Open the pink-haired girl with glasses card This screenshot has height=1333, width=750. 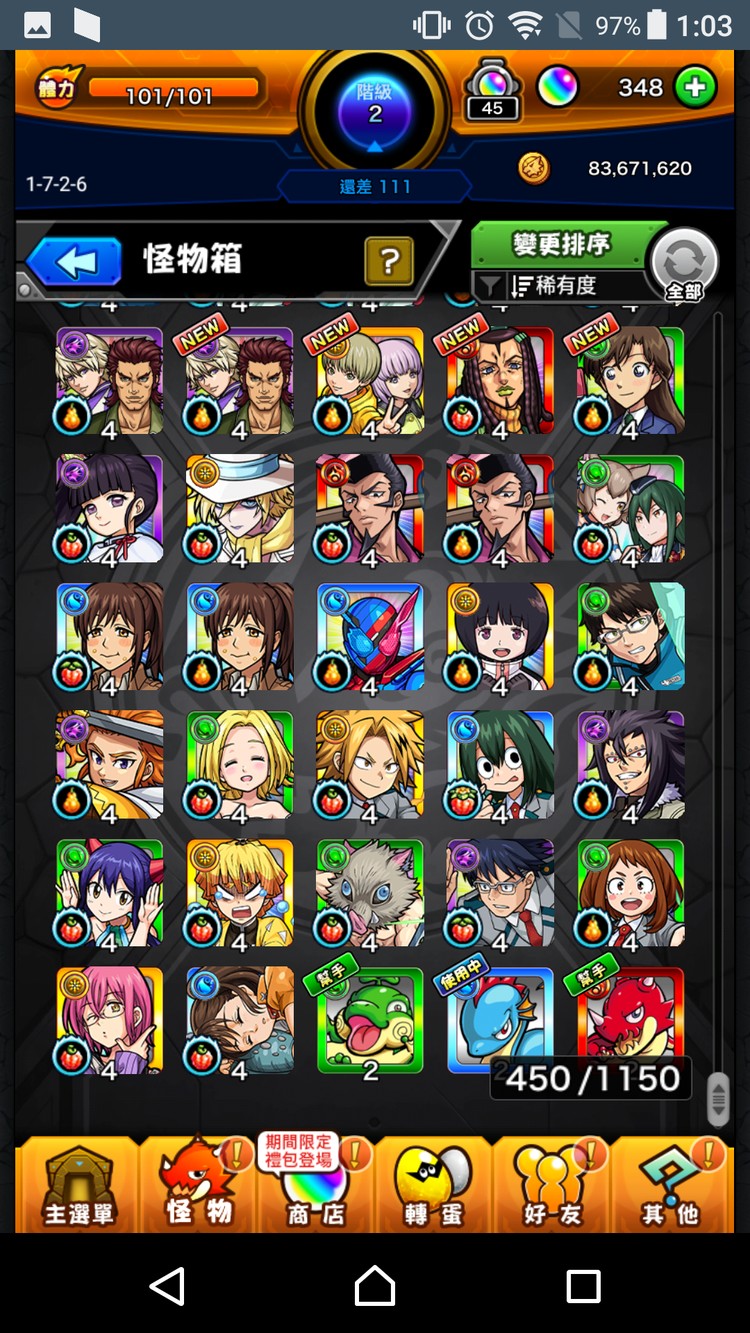point(110,1021)
